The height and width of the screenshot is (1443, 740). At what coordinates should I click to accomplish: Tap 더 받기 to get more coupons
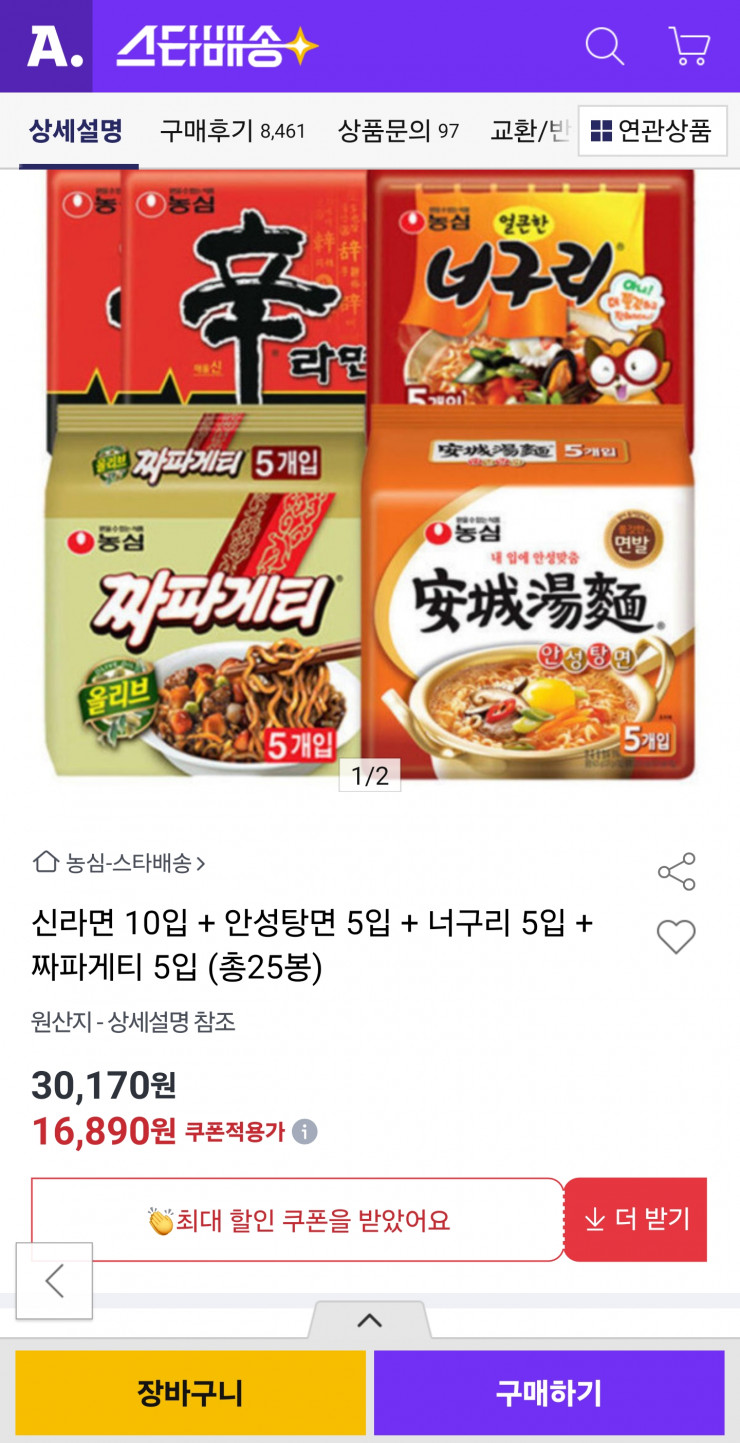coord(636,1219)
